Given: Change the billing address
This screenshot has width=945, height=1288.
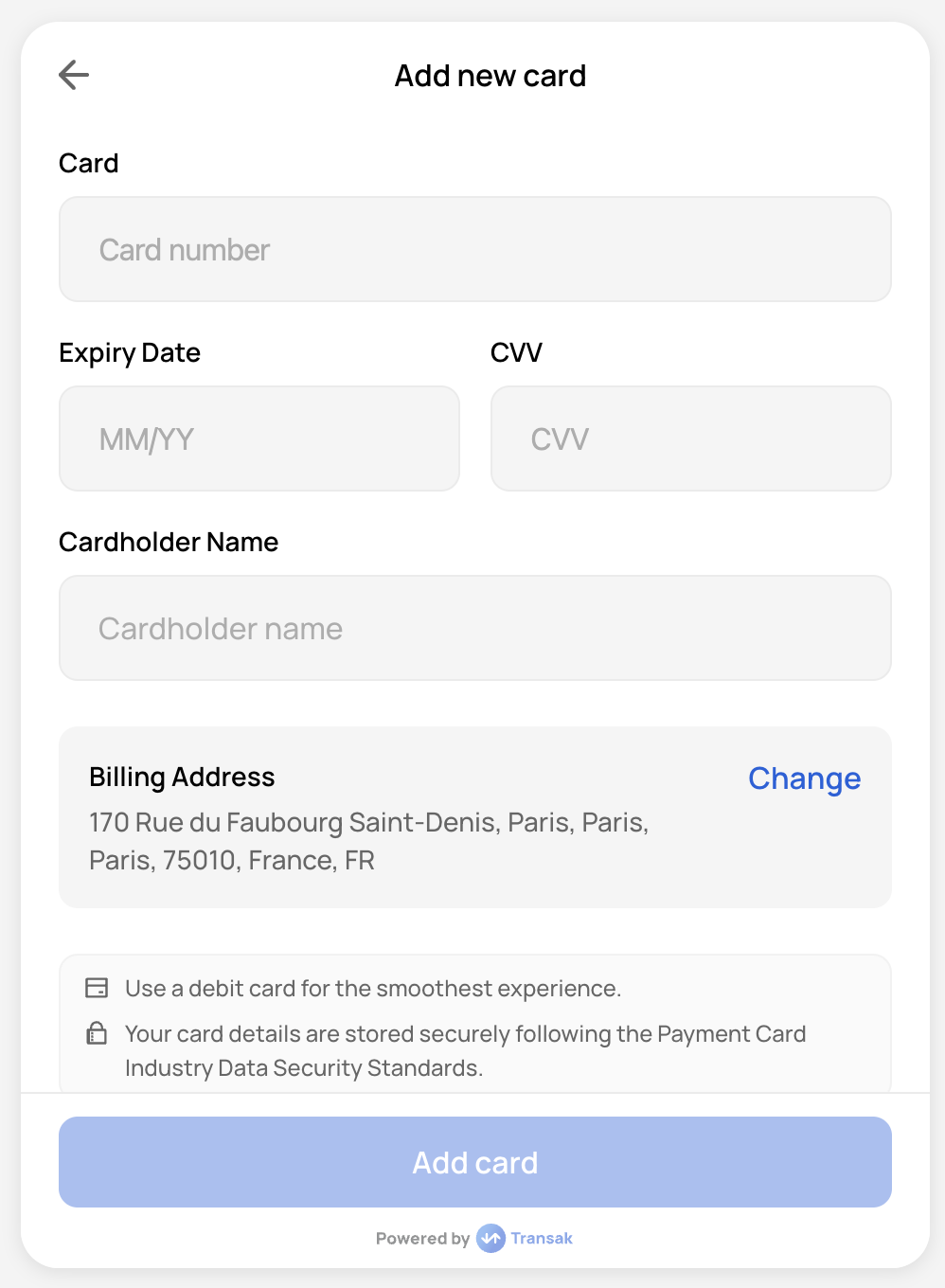Looking at the screenshot, I should pos(804,778).
